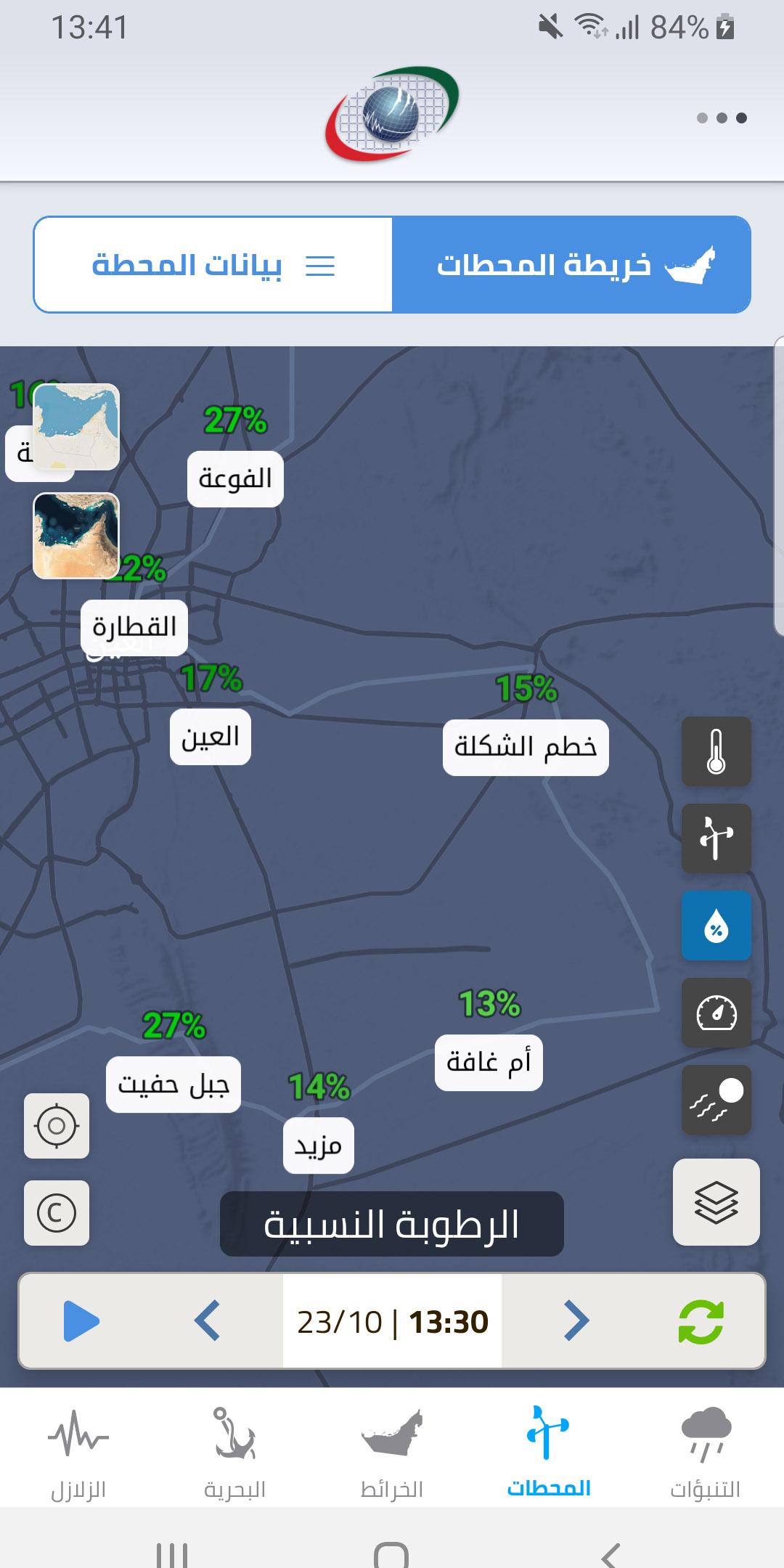Image resolution: width=784 pixels, height=1568 pixels.
Task: Refresh station data with green arrows
Action: click(x=701, y=1321)
